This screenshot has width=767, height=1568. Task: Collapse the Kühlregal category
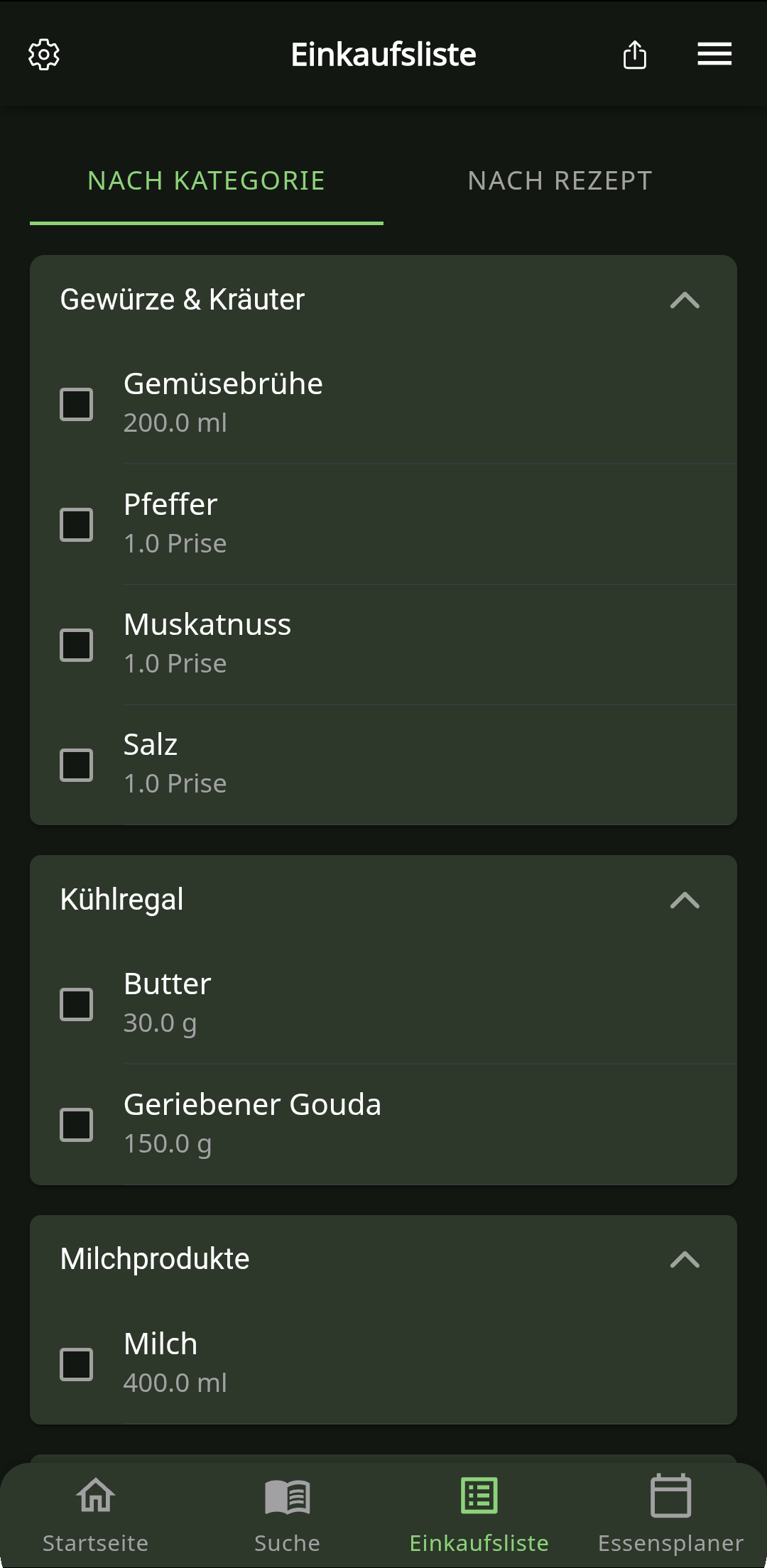click(685, 900)
